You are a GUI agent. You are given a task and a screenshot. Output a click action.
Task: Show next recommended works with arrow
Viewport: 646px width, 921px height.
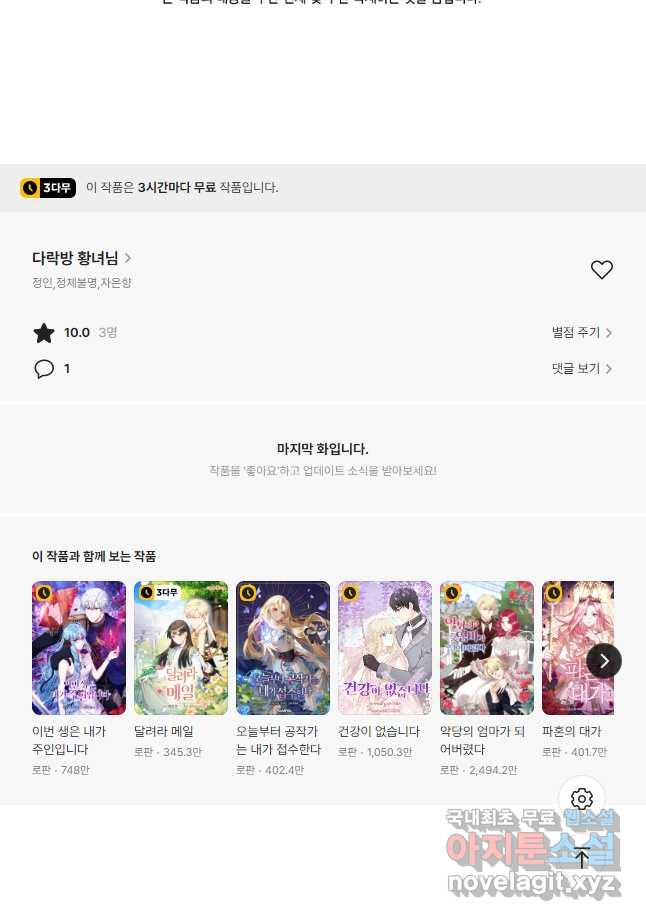pyautogui.click(x=604, y=661)
